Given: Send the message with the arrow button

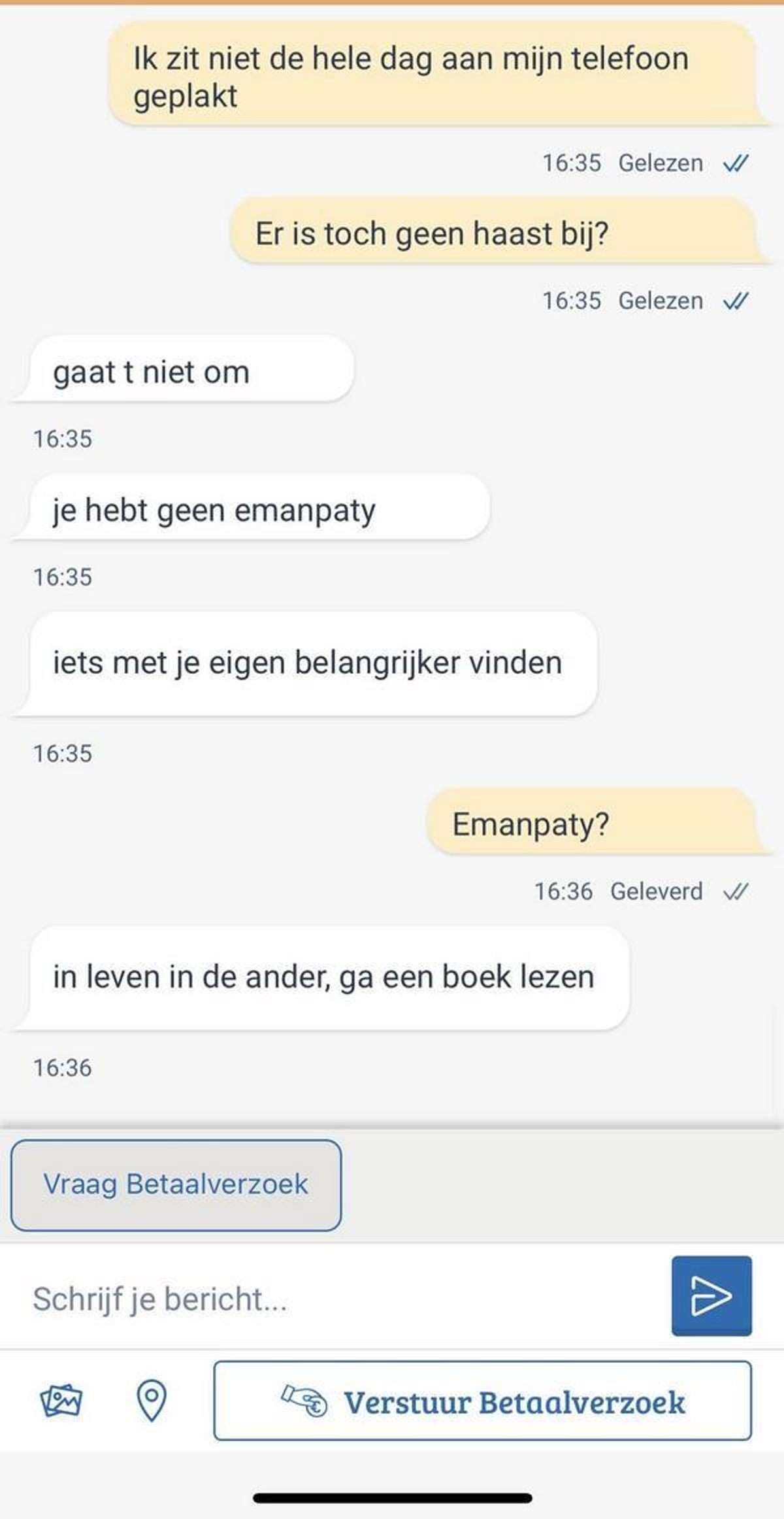Looking at the screenshot, I should tap(711, 1295).
